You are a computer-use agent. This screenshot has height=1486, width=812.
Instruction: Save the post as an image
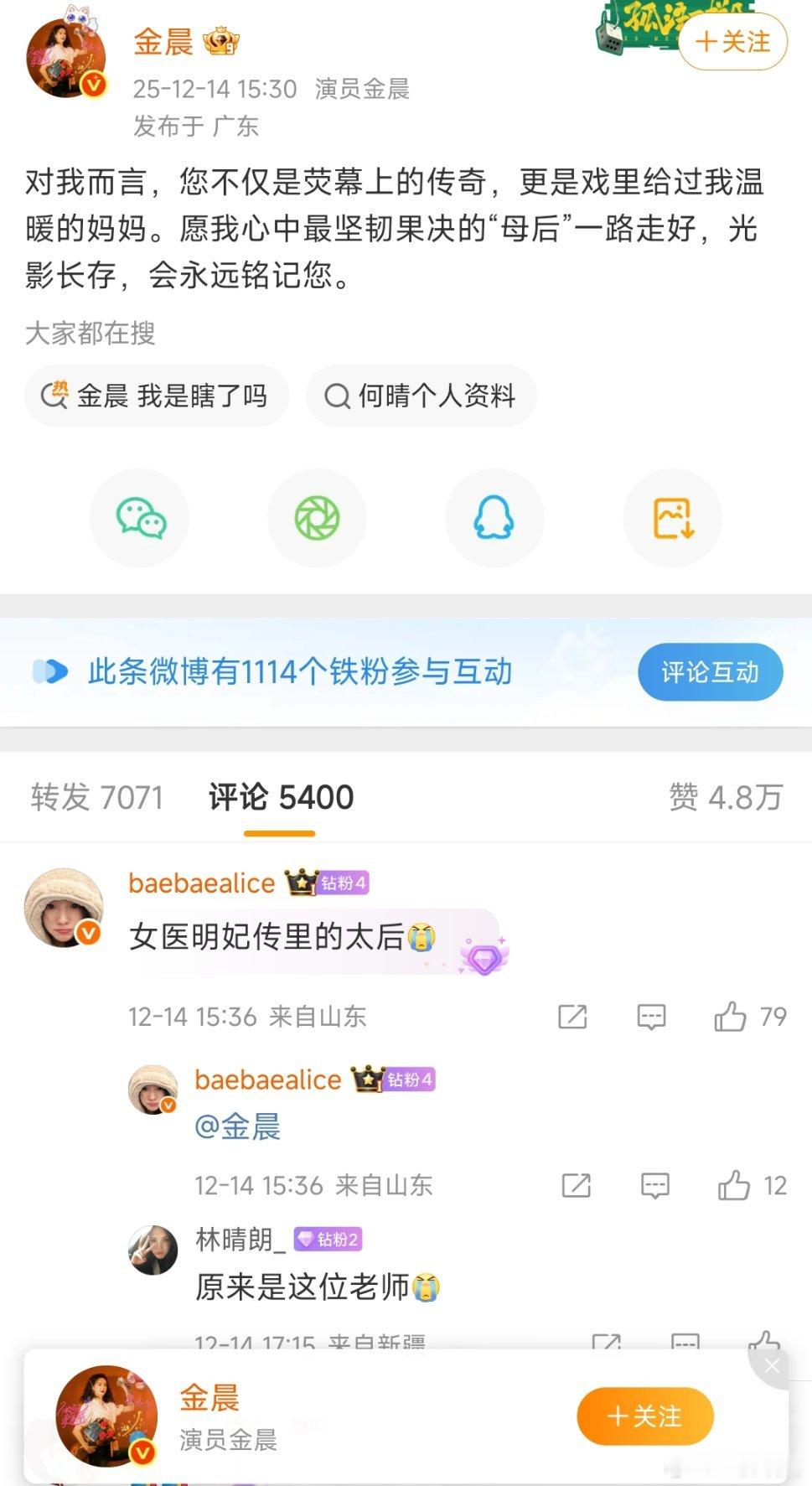pos(672,517)
